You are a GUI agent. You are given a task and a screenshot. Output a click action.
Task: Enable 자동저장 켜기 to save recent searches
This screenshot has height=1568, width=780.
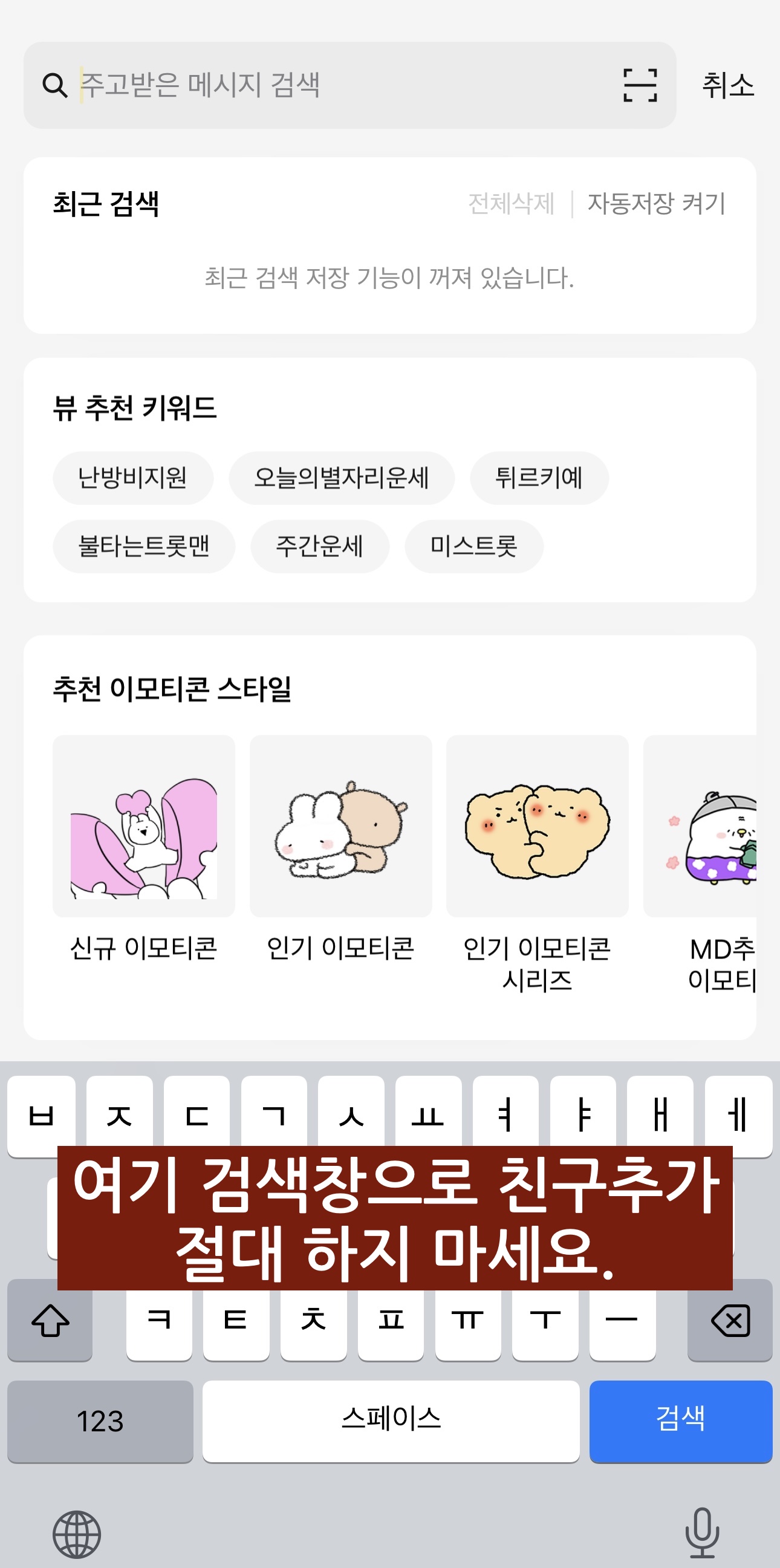coord(656,204)
